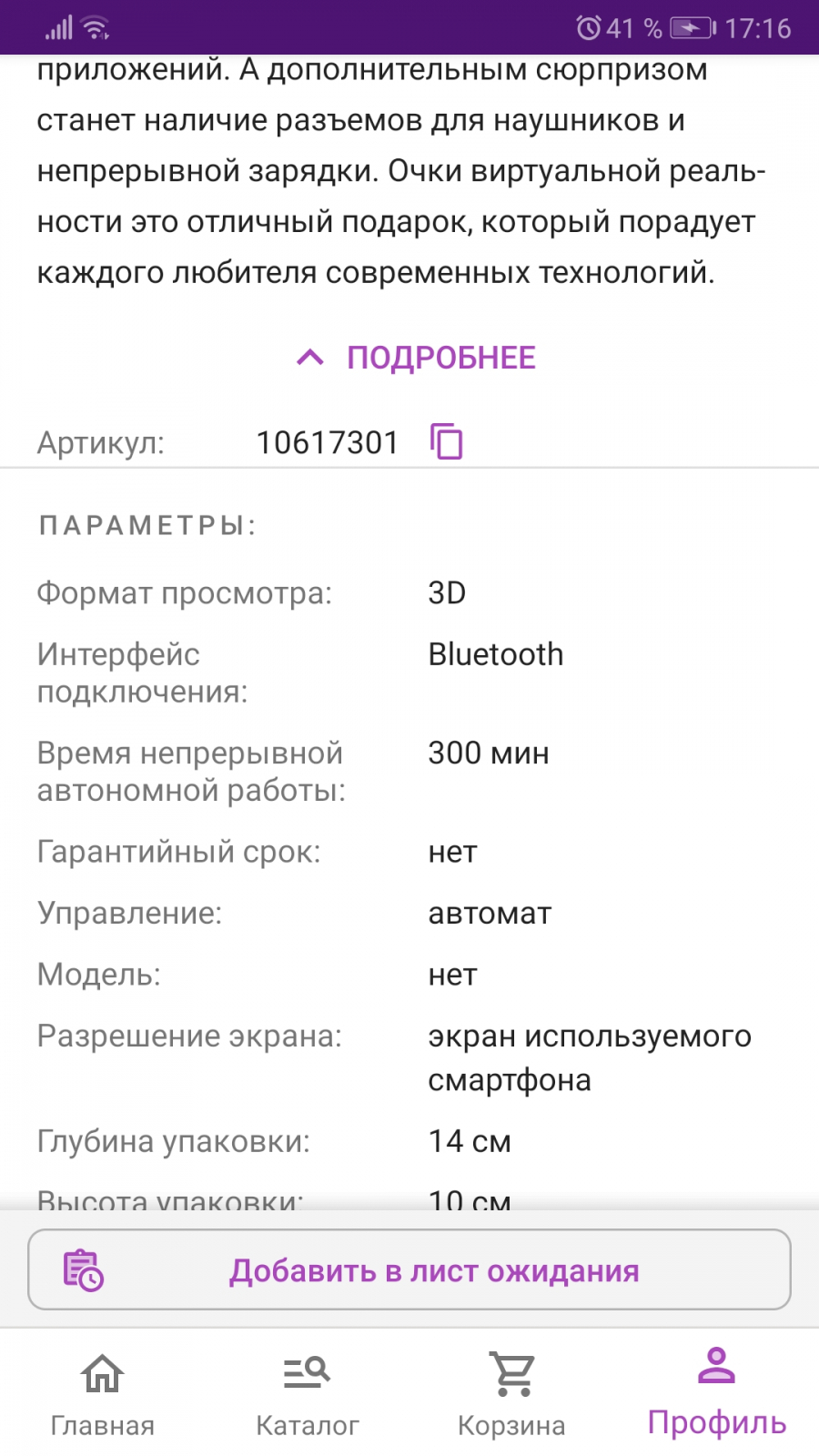Tap Добавить в лист ожидания button
Viewport: 819px width, 1456px height.
(x=409, y=1269)
